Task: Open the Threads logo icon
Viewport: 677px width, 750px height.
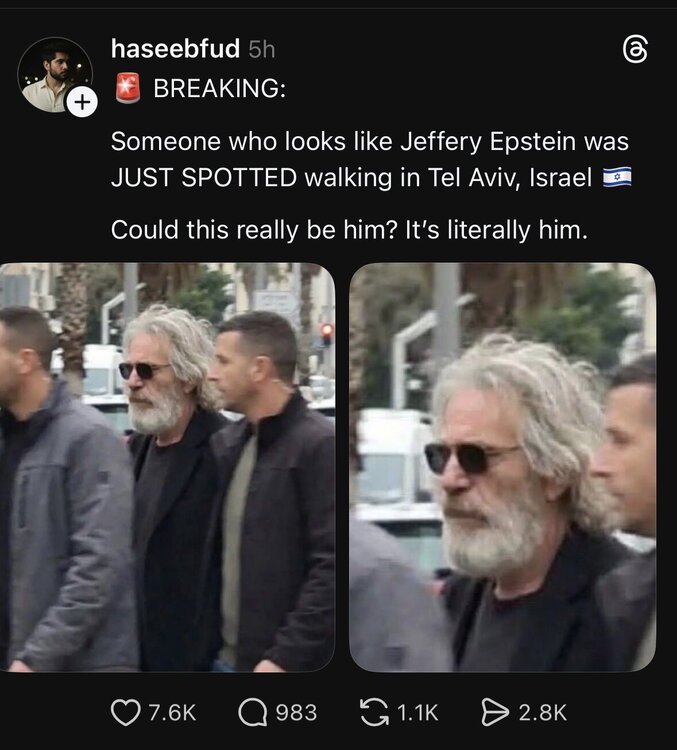Action: (635, 50)
